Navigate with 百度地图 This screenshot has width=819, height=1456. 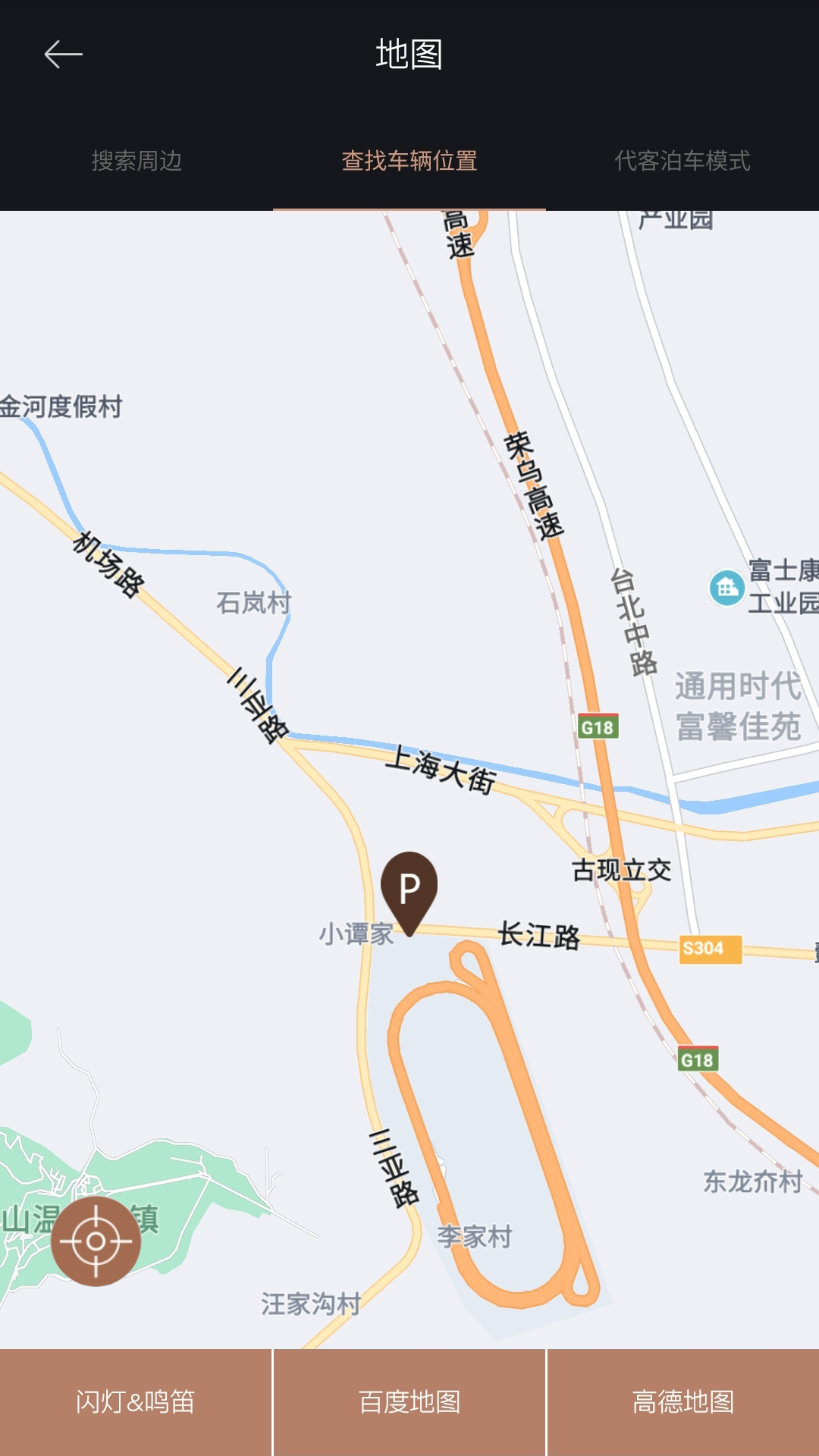point(409,1402)
